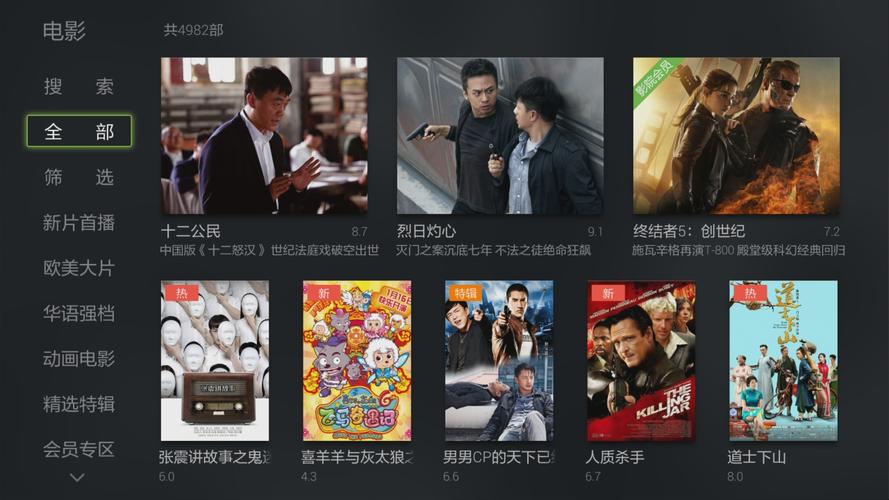Open 张震讲故事之鬼迷心窍 poster
Image resolution: width=889 pixels, height=500 pixels.
coord(215,360)
